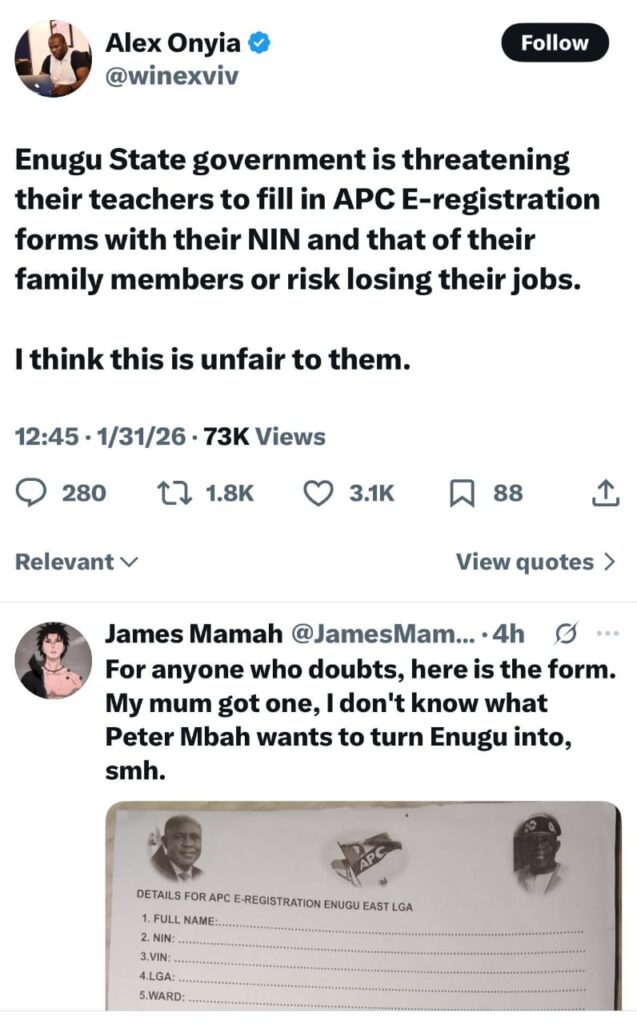Open James Mamah's profile avatar
Image resolution: width=637 pixels, height=1024 pixels.
(52, 660)
